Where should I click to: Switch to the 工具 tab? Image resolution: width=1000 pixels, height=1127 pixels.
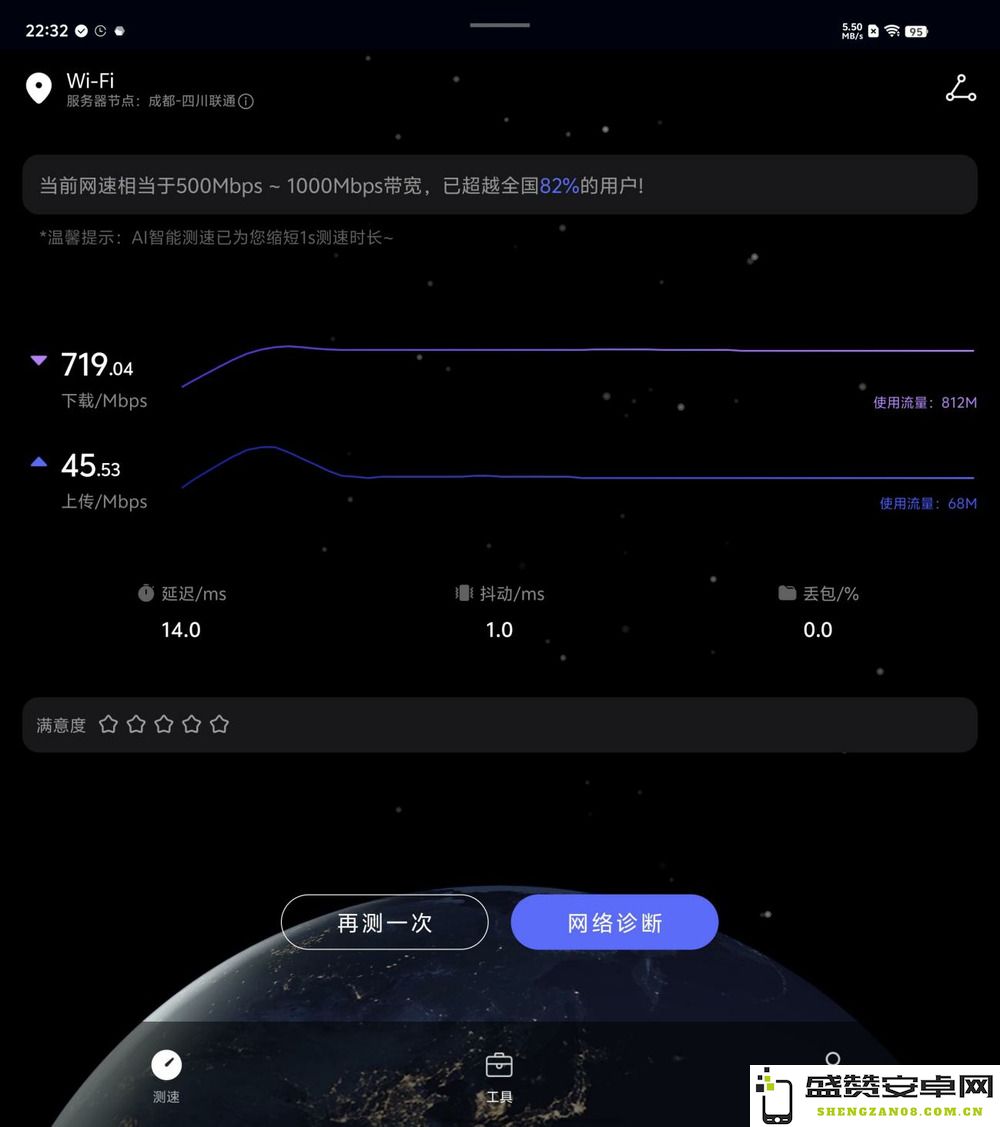coord(499,1077)
